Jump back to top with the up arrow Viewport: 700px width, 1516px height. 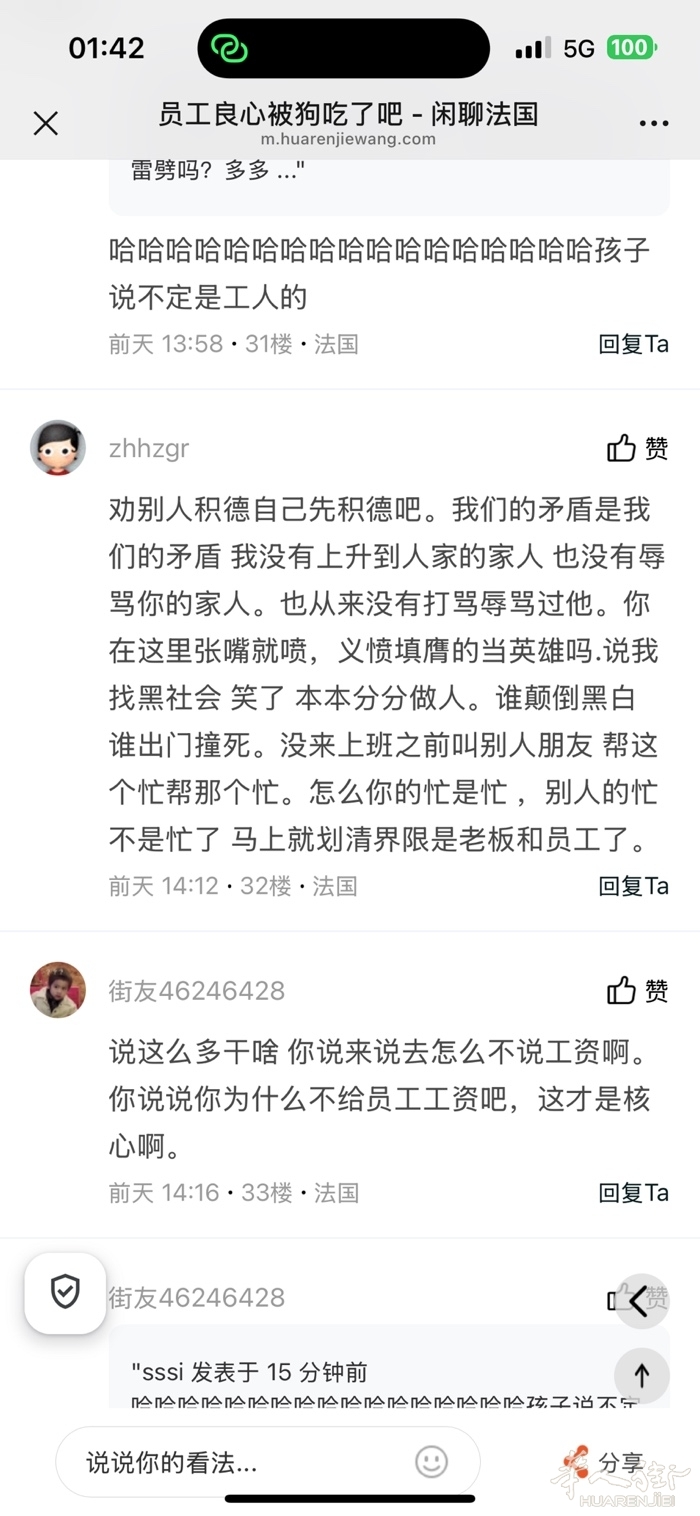coord(641,1376)
